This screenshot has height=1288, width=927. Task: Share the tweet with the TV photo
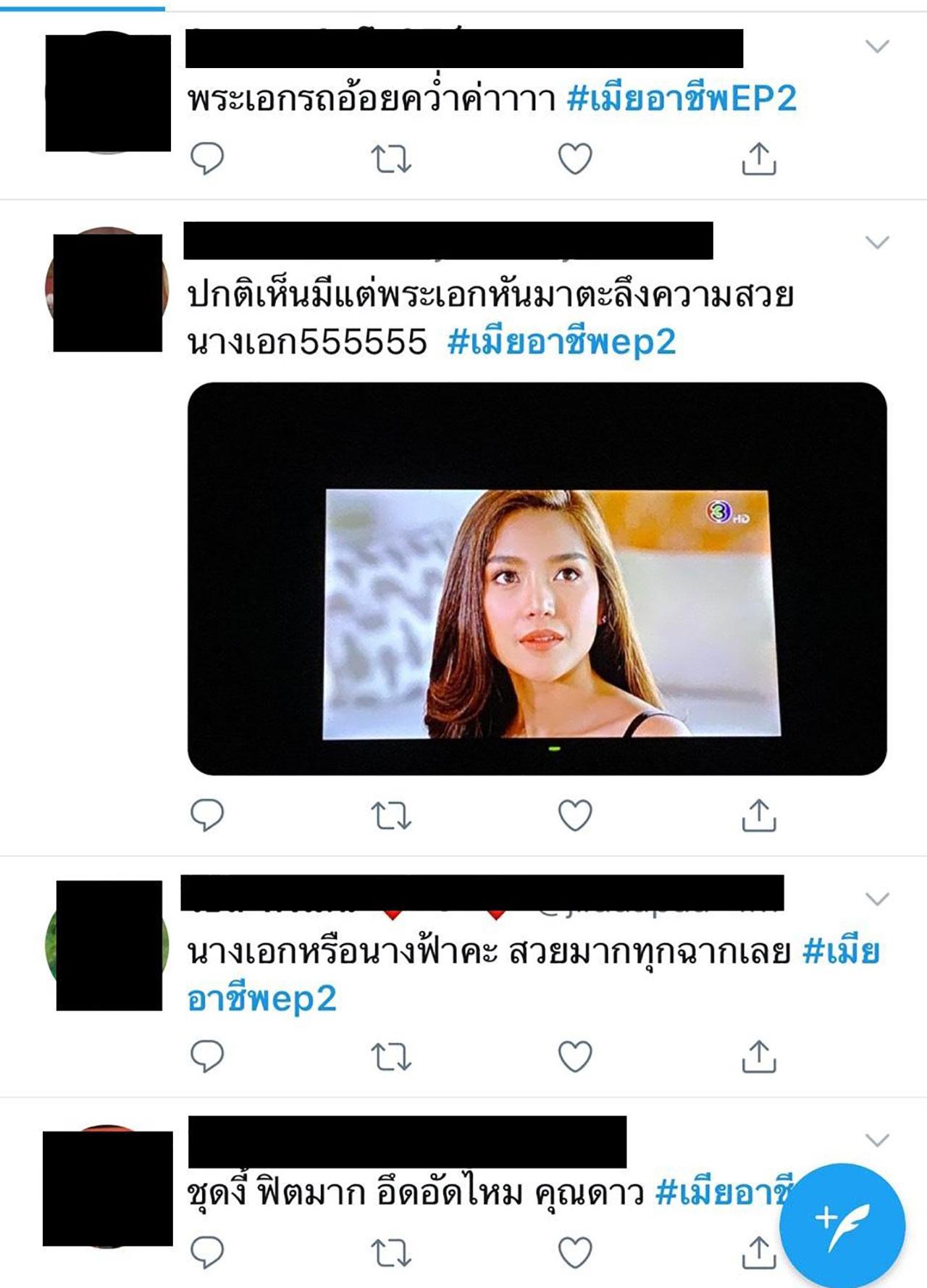tap(758, 816)
